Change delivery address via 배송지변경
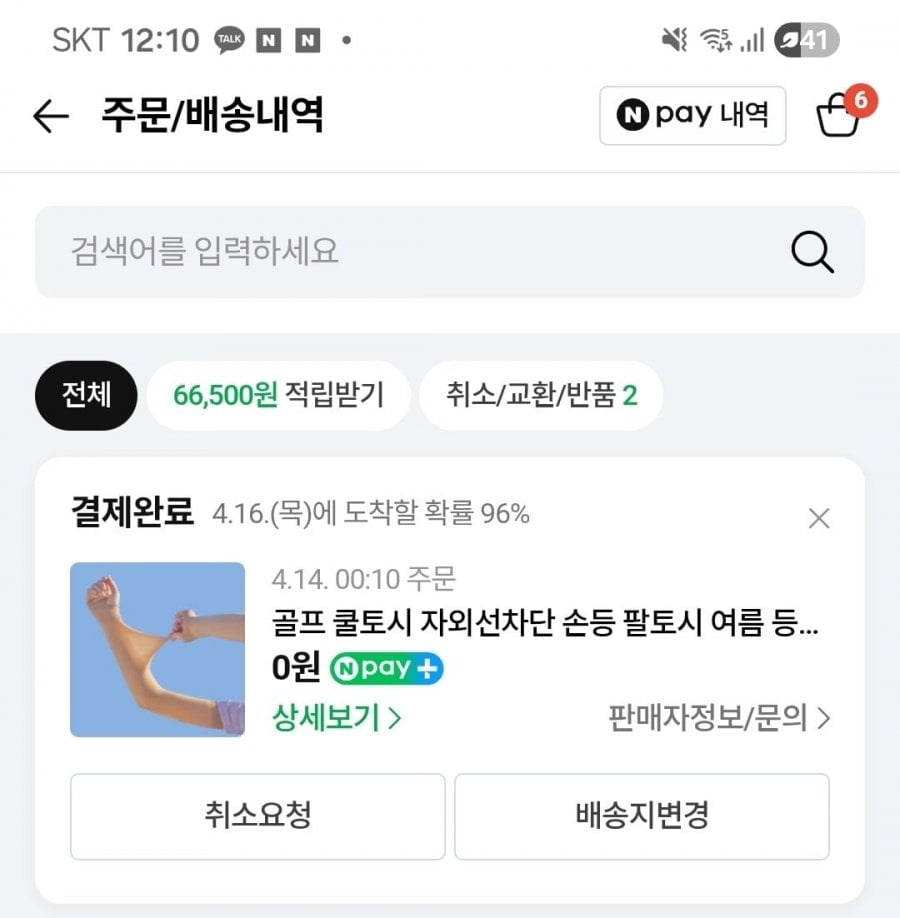 [642, 816]
